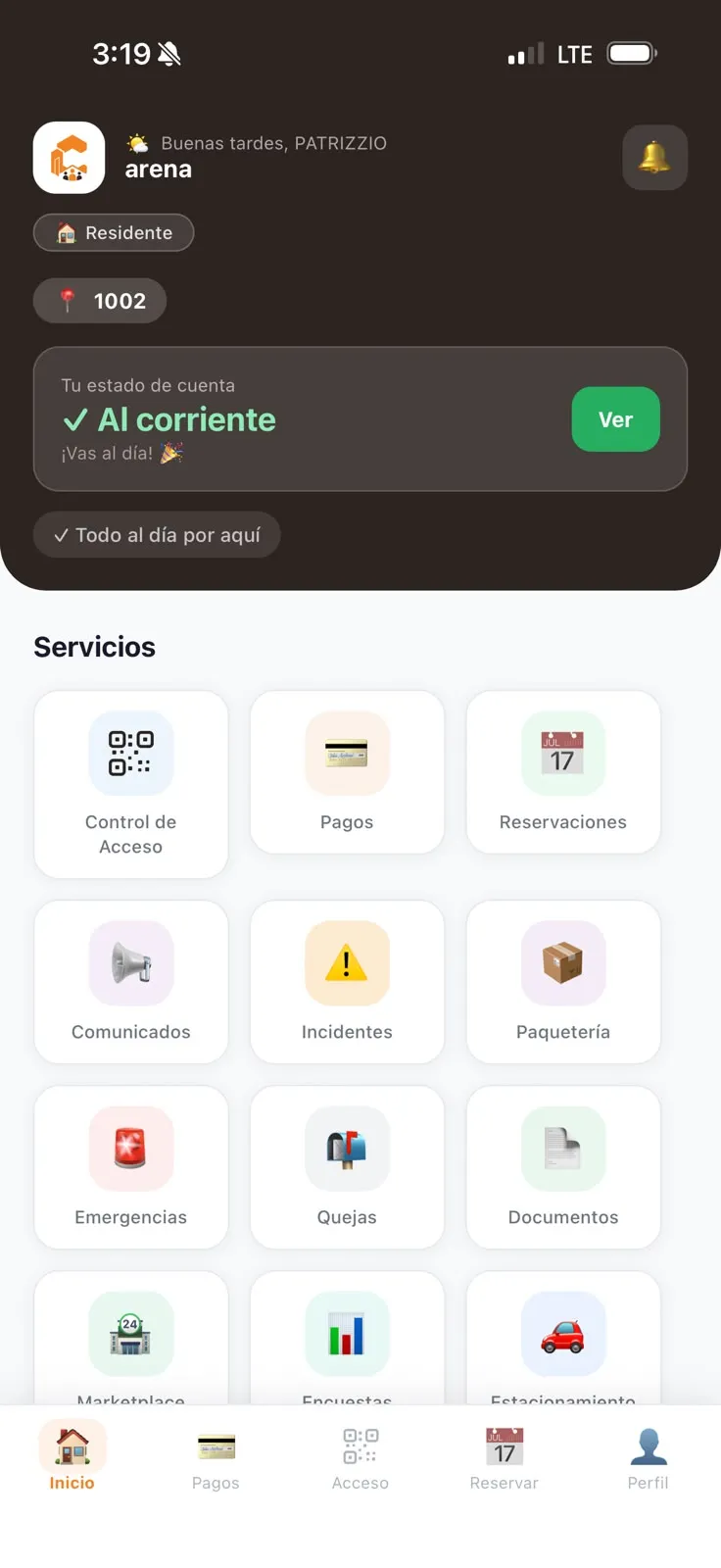Open Control de Acceso service

click(131, 784)
